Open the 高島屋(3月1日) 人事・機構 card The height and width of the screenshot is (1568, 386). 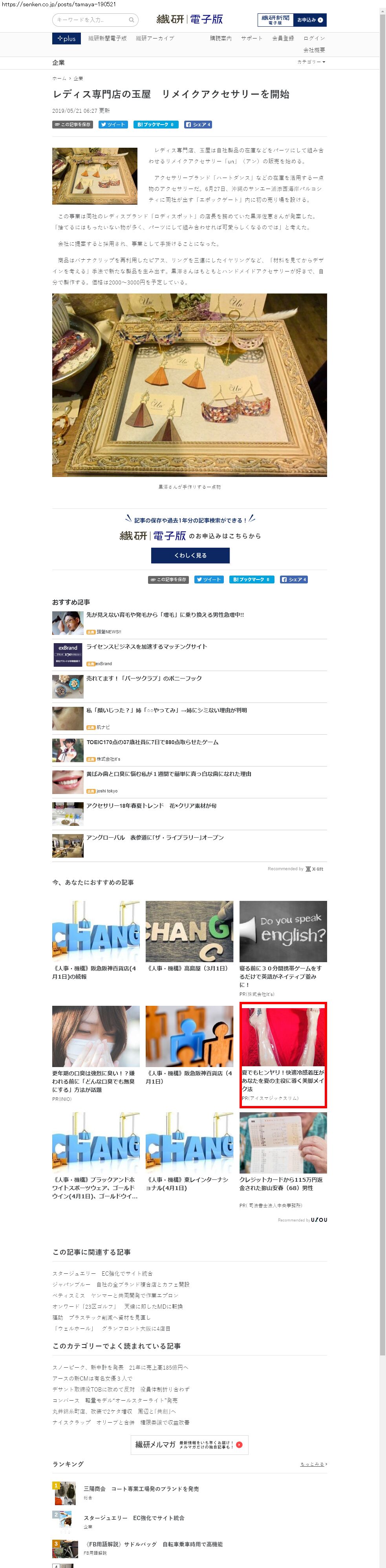click(189, 931)
